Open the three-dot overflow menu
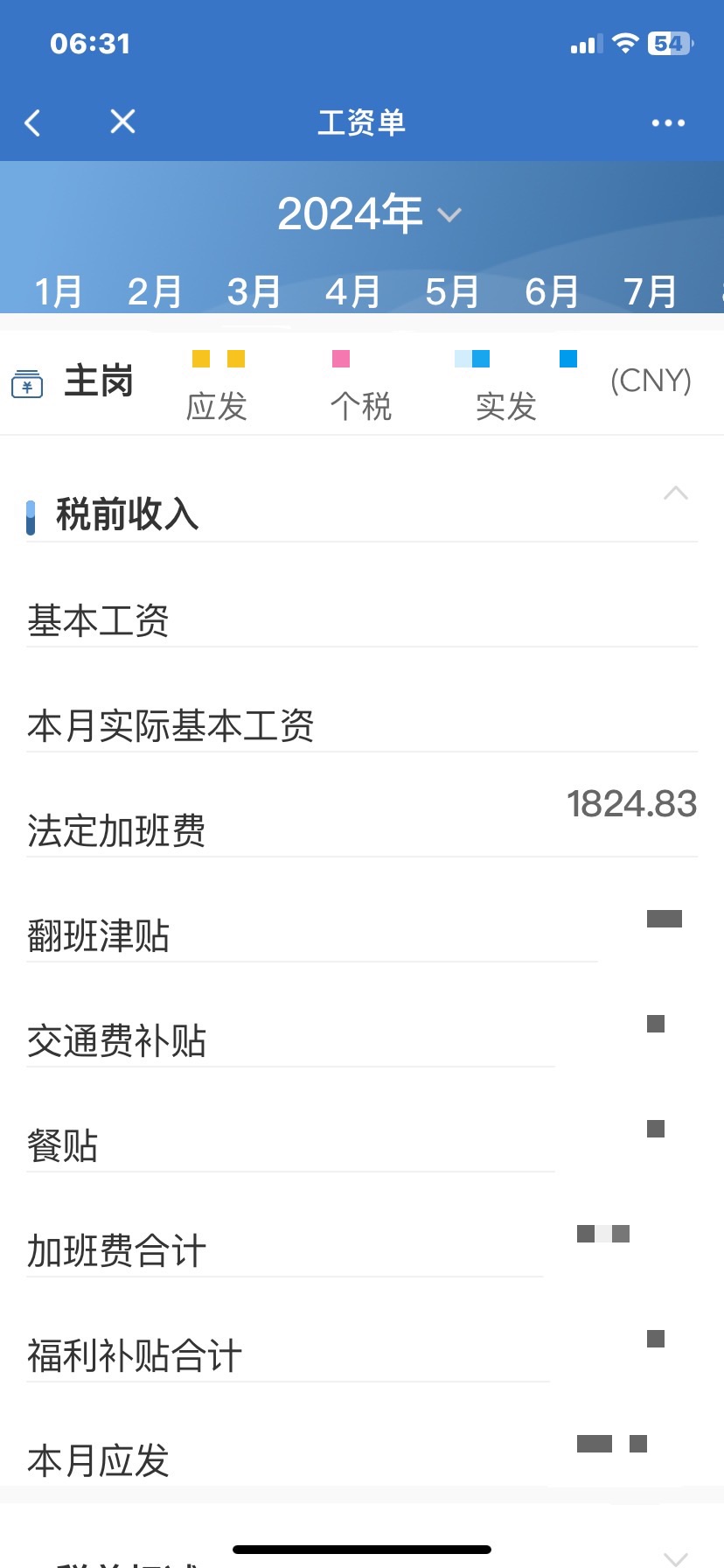Viewport: 724px width, 1568px height. click(668, 123)
